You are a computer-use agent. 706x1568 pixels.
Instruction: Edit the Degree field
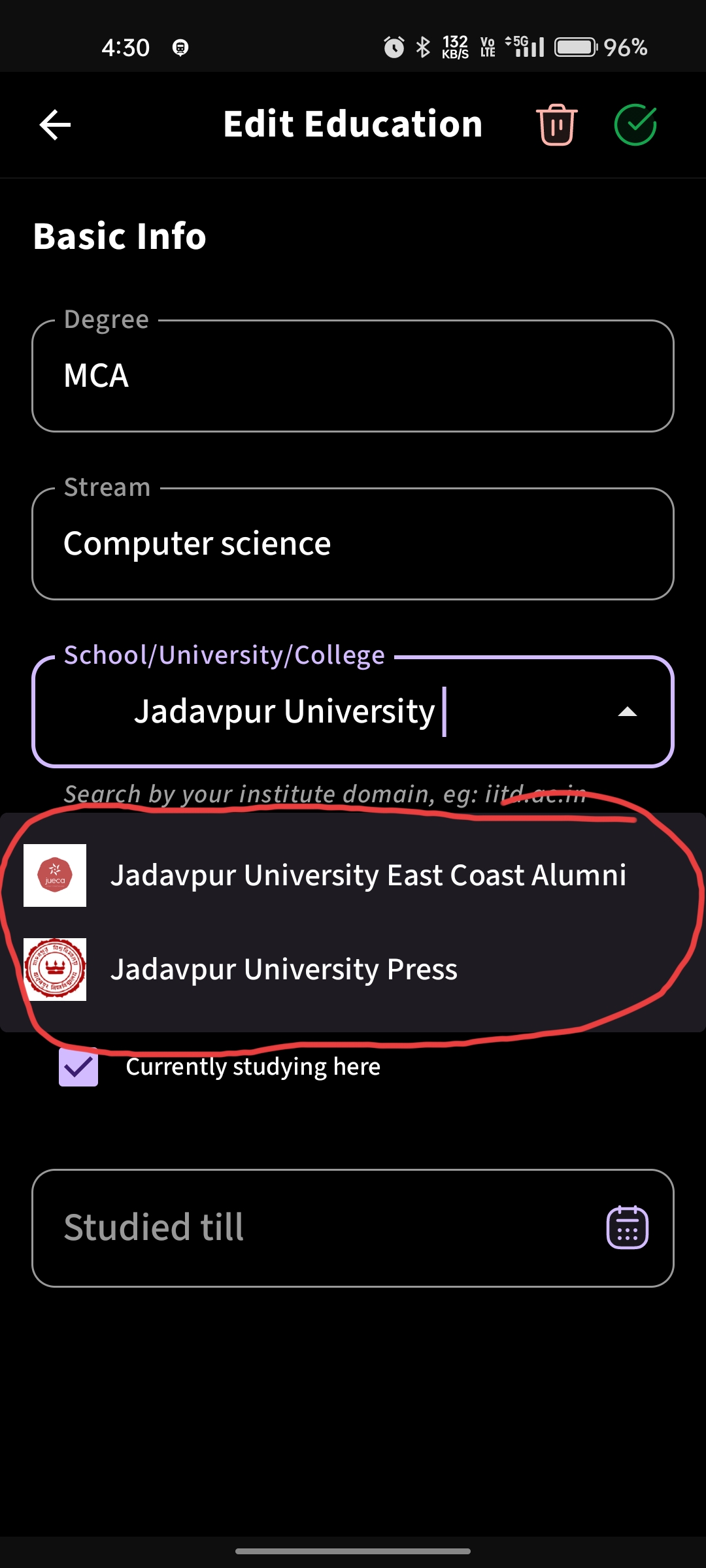pos(353,376)
